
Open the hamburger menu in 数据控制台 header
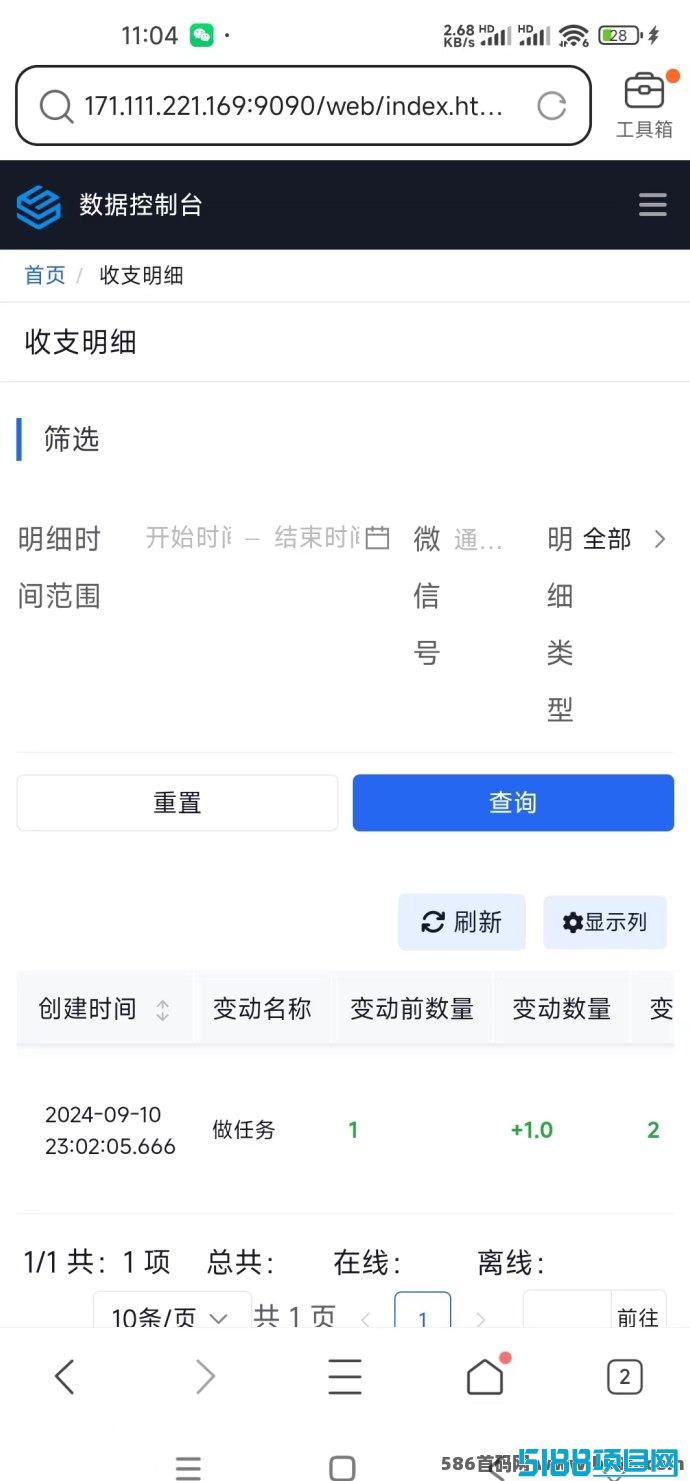(x=653, y=205)
